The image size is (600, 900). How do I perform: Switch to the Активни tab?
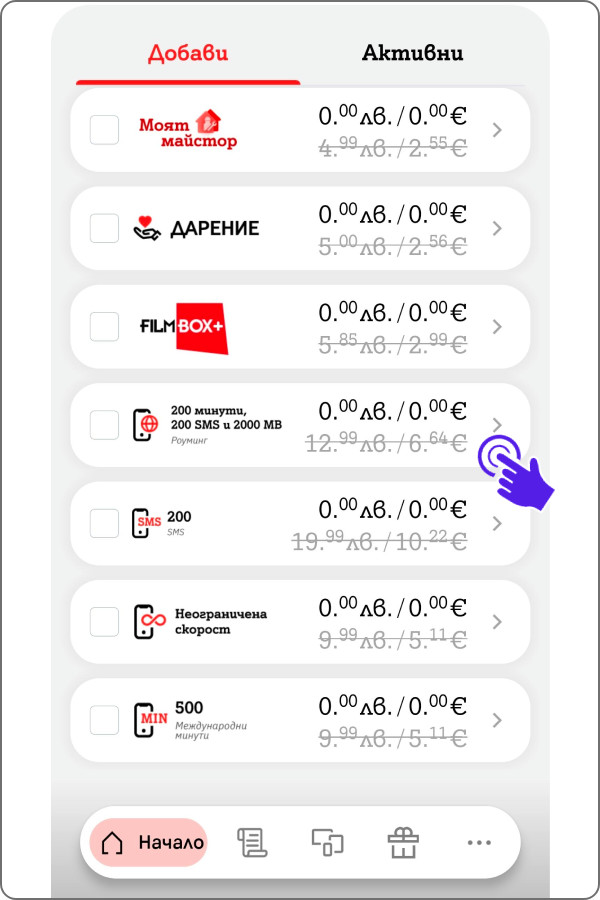[x=412, y=53]
